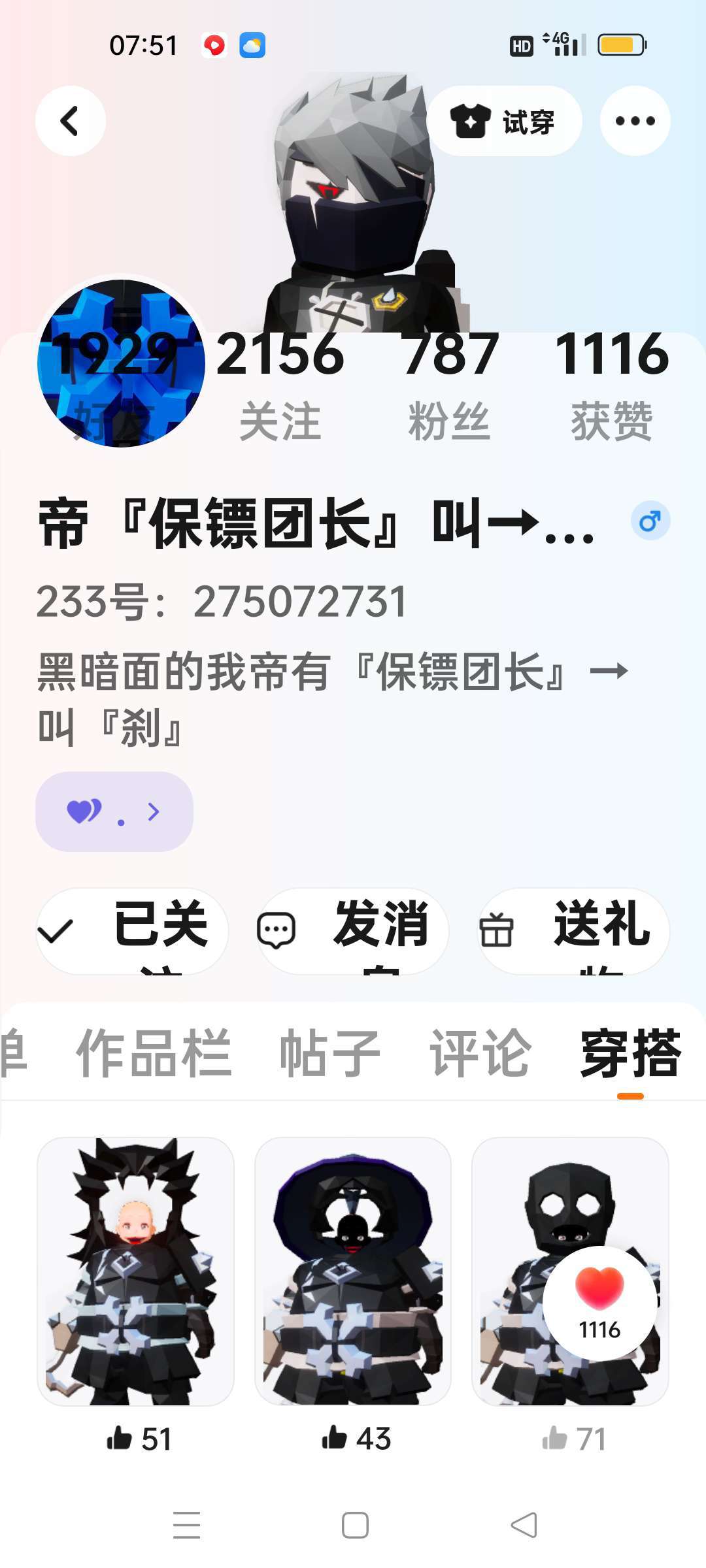Screen dimensions: 706x1568
Task: Switch to the 评论 comments tab
Action: click(x=480, y=1053)
